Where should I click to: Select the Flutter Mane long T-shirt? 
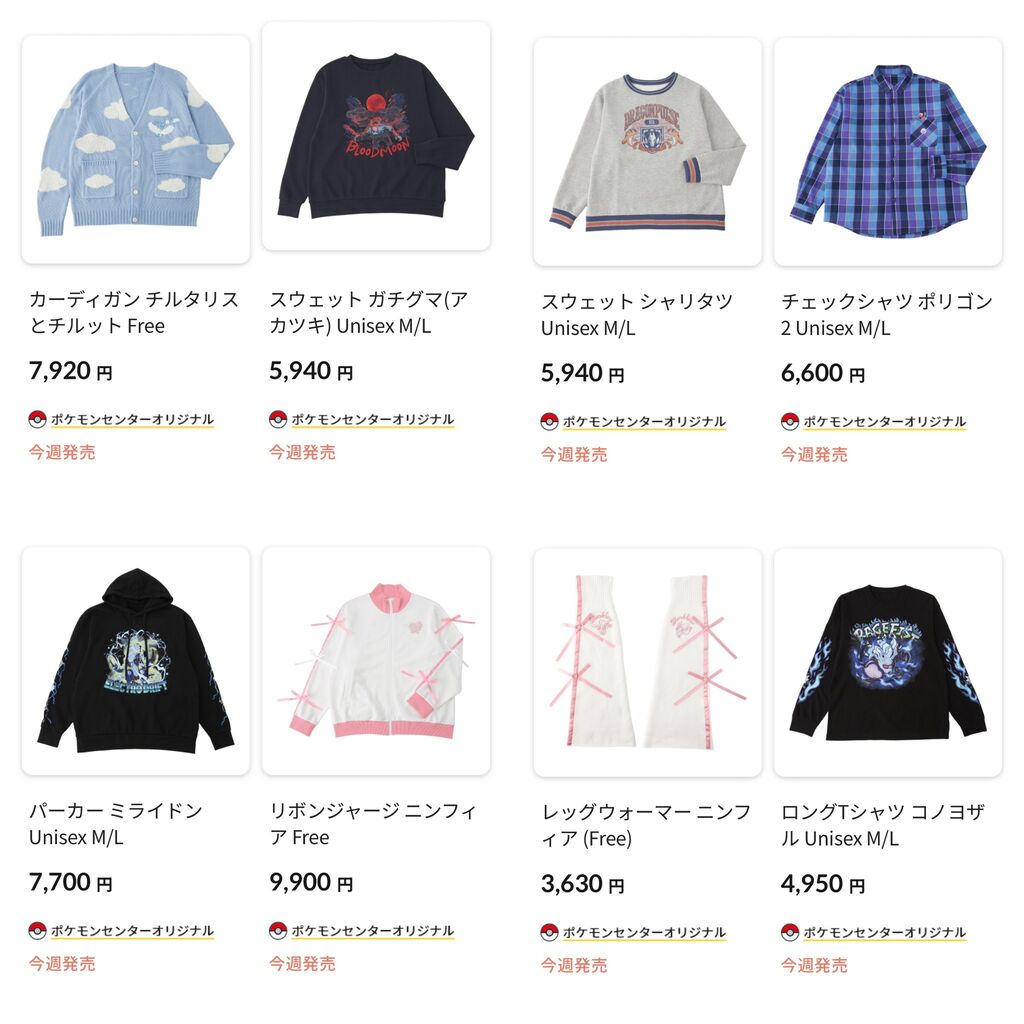tap(888, 663)
